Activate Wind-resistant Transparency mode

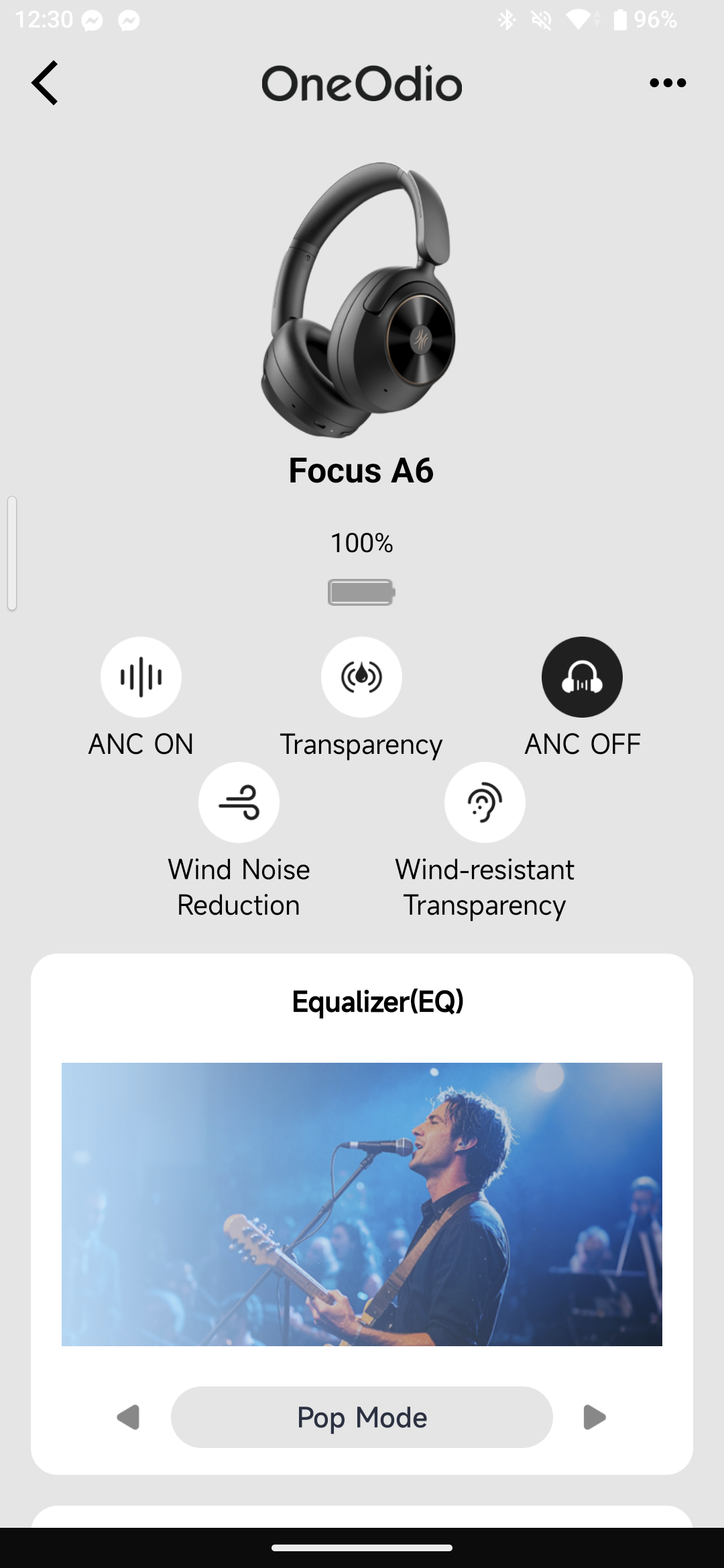coord(485,802)
